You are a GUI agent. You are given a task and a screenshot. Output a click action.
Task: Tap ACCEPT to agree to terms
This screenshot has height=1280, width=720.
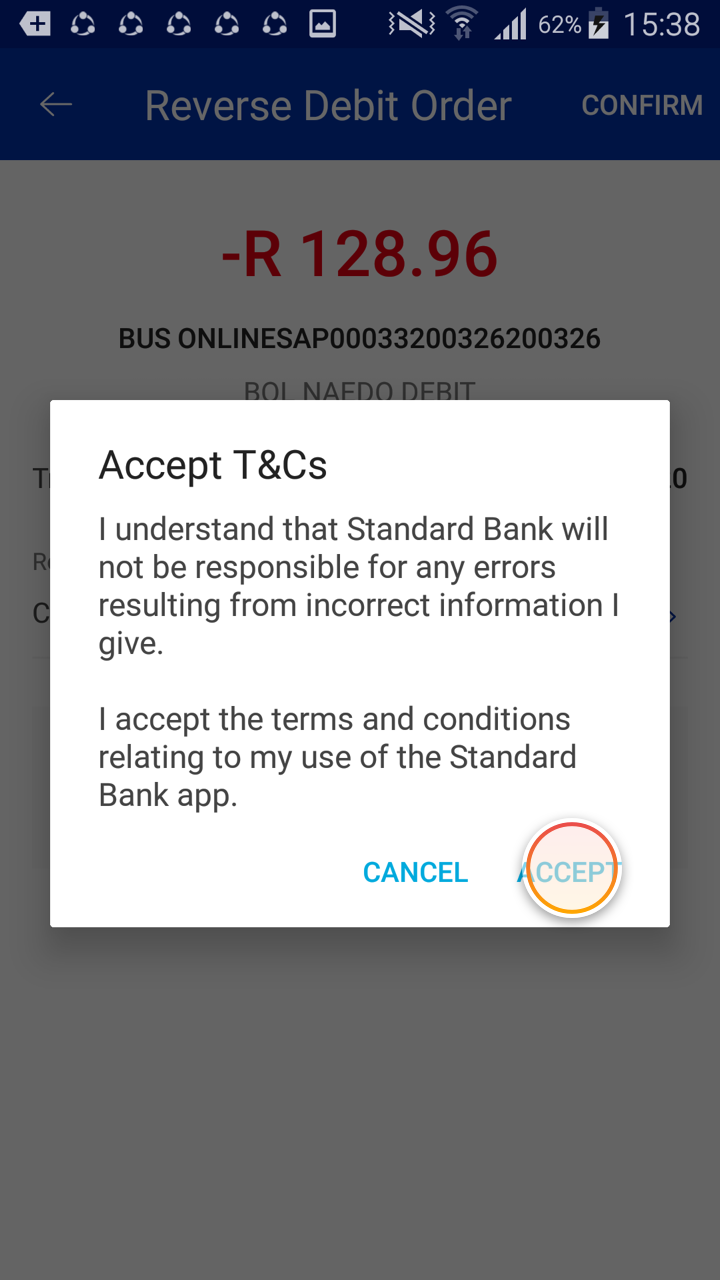click(x=568, y=872)
